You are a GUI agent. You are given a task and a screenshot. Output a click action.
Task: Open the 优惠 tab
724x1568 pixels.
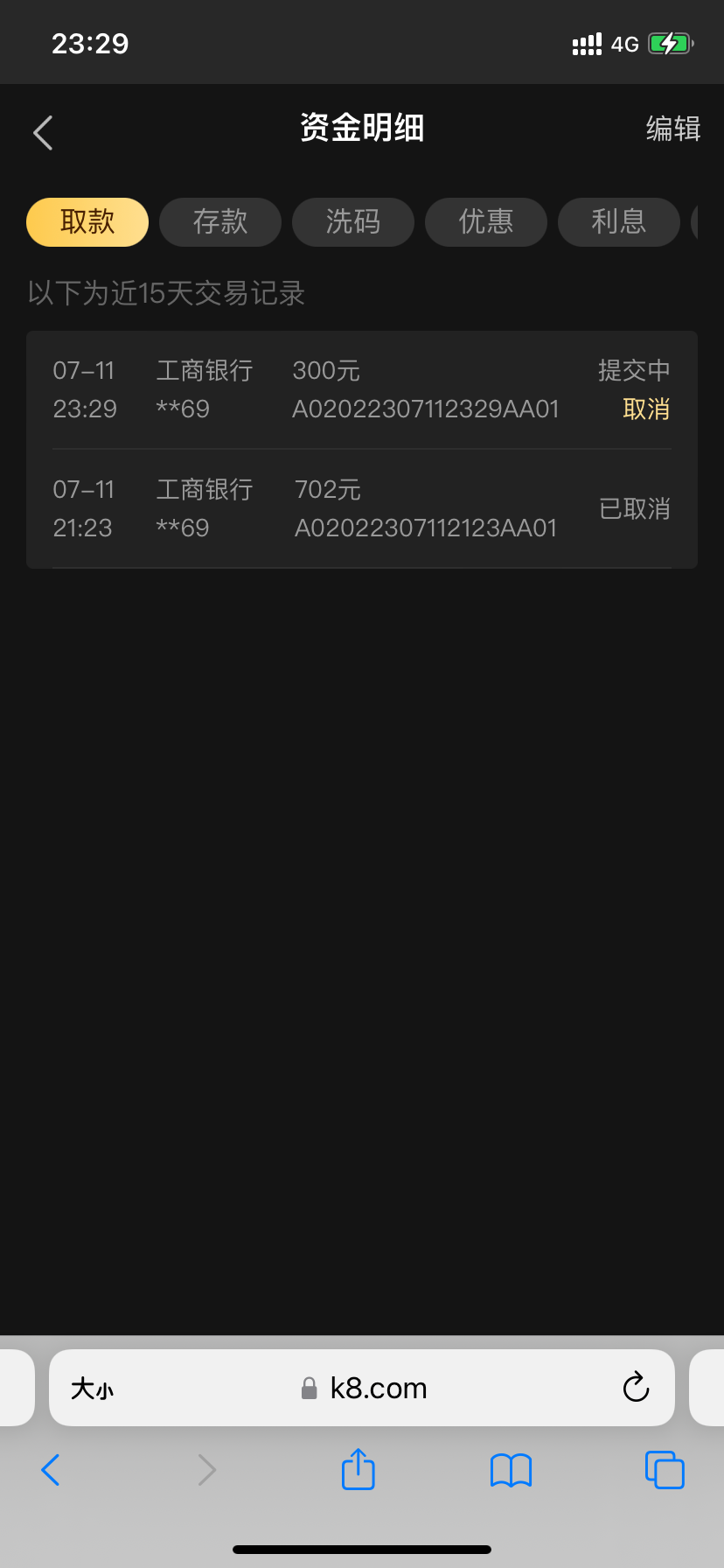[x=486, y=222]
